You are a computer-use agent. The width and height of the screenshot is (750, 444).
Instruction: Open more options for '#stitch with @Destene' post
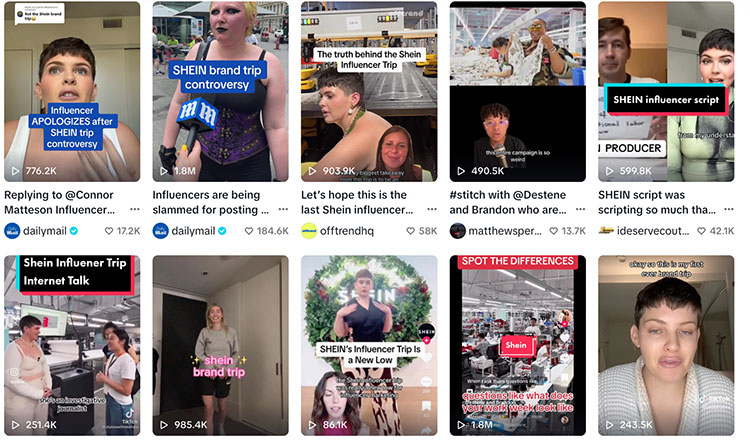(580, 210)
